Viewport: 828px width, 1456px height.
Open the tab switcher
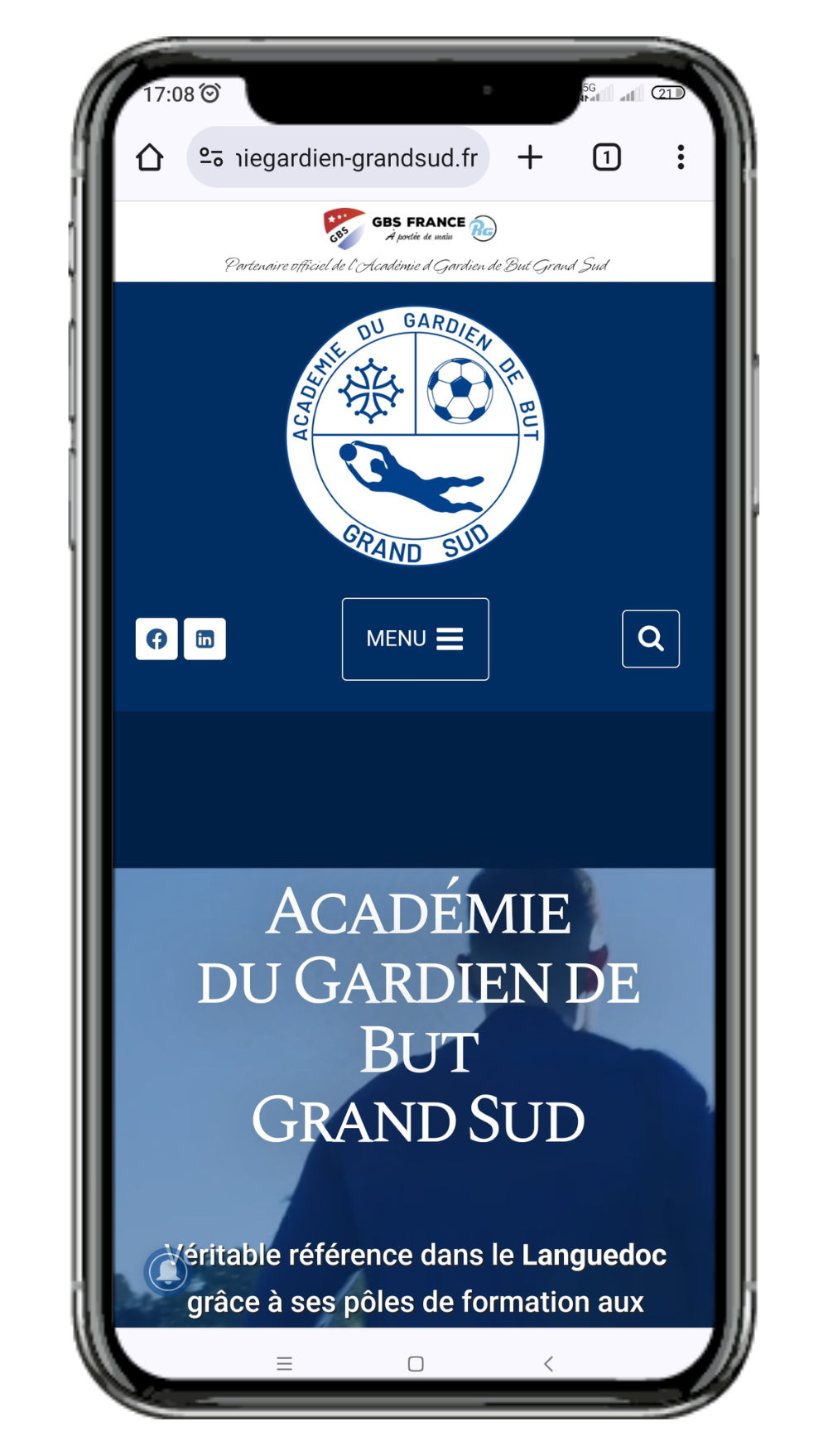(x=606, y=157)
